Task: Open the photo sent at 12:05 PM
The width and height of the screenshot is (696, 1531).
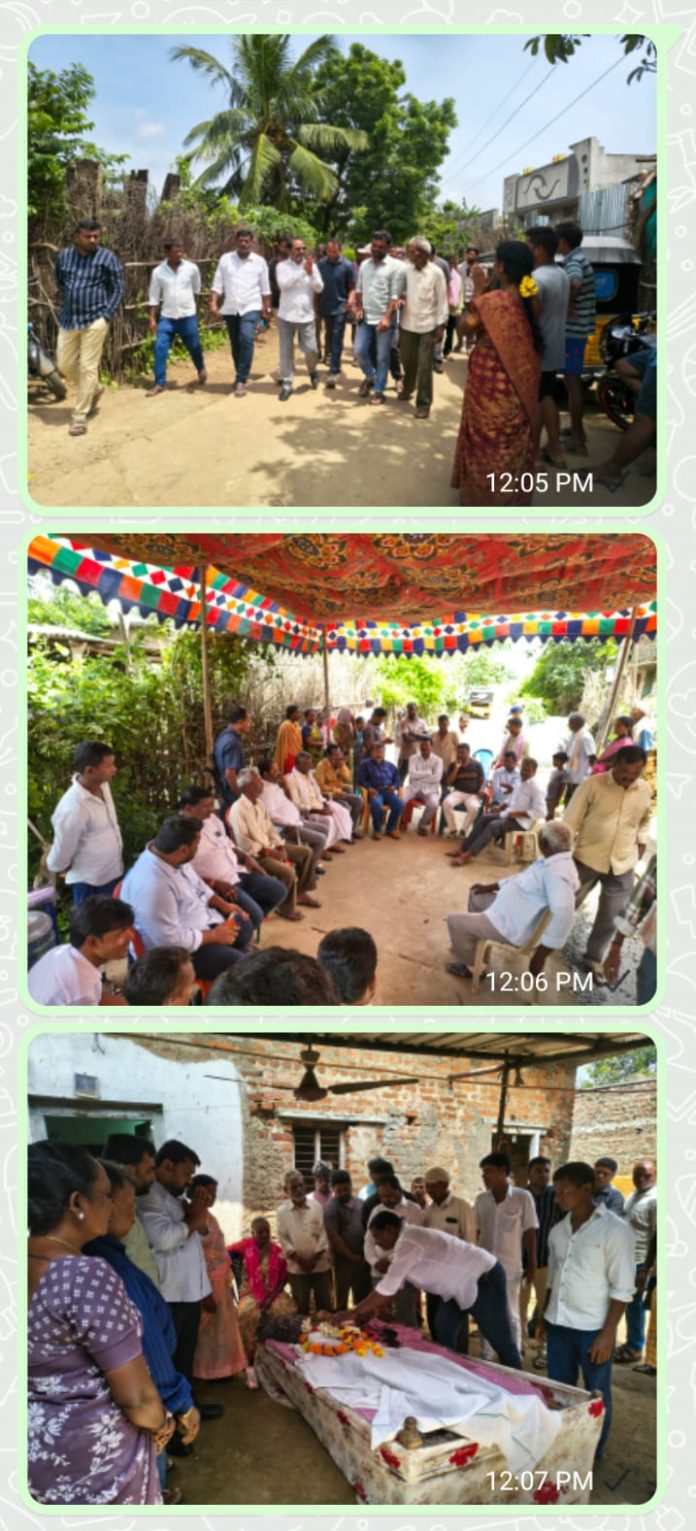Action: click(342, 270)
